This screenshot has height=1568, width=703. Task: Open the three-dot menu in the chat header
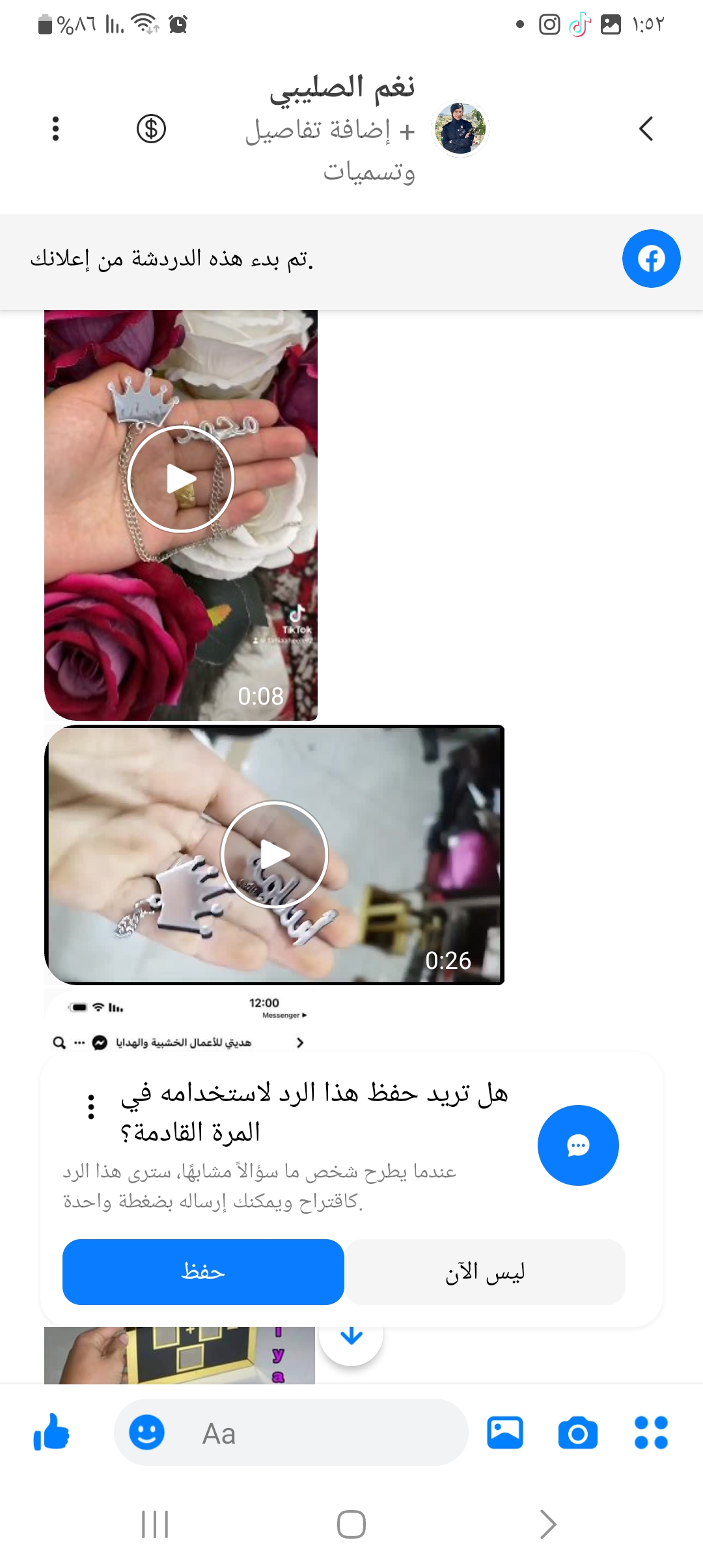56,129
